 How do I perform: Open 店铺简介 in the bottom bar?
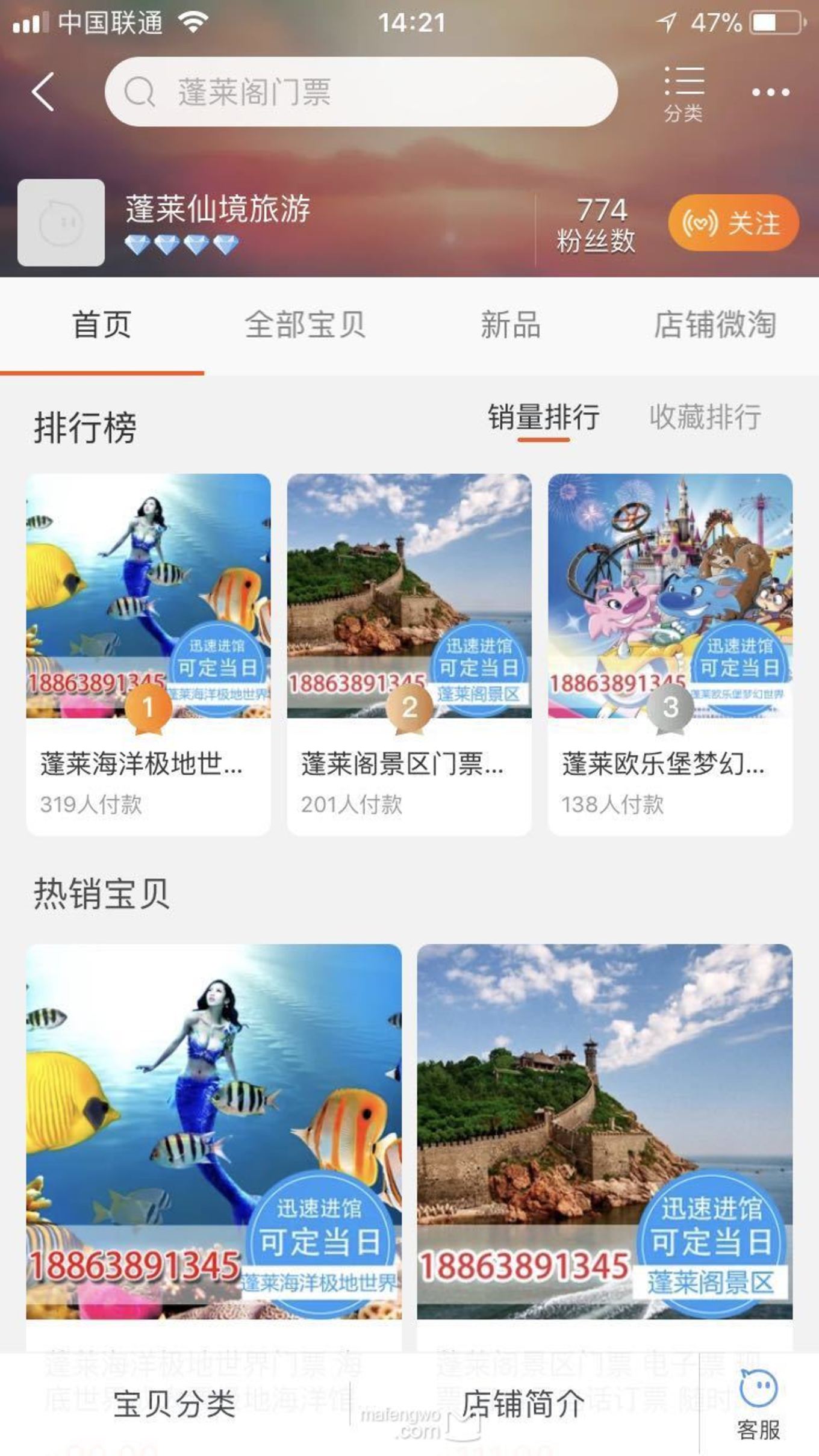(x=523, y=1404)
